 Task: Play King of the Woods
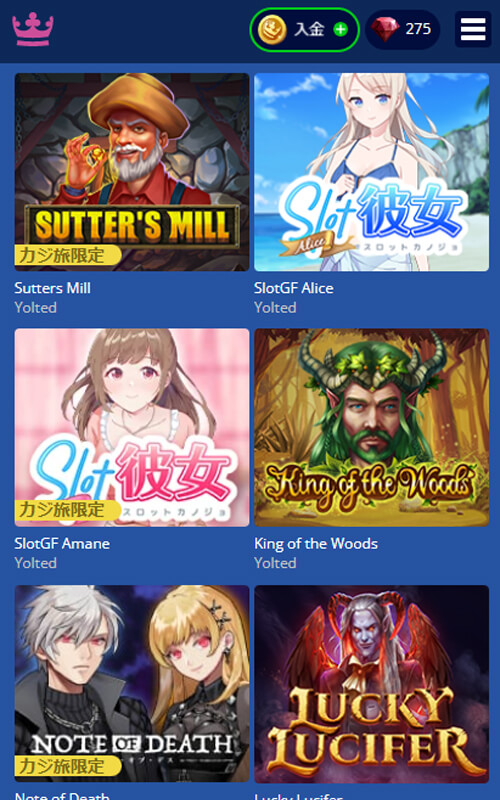pyautogui.click(x=371, y=428)
